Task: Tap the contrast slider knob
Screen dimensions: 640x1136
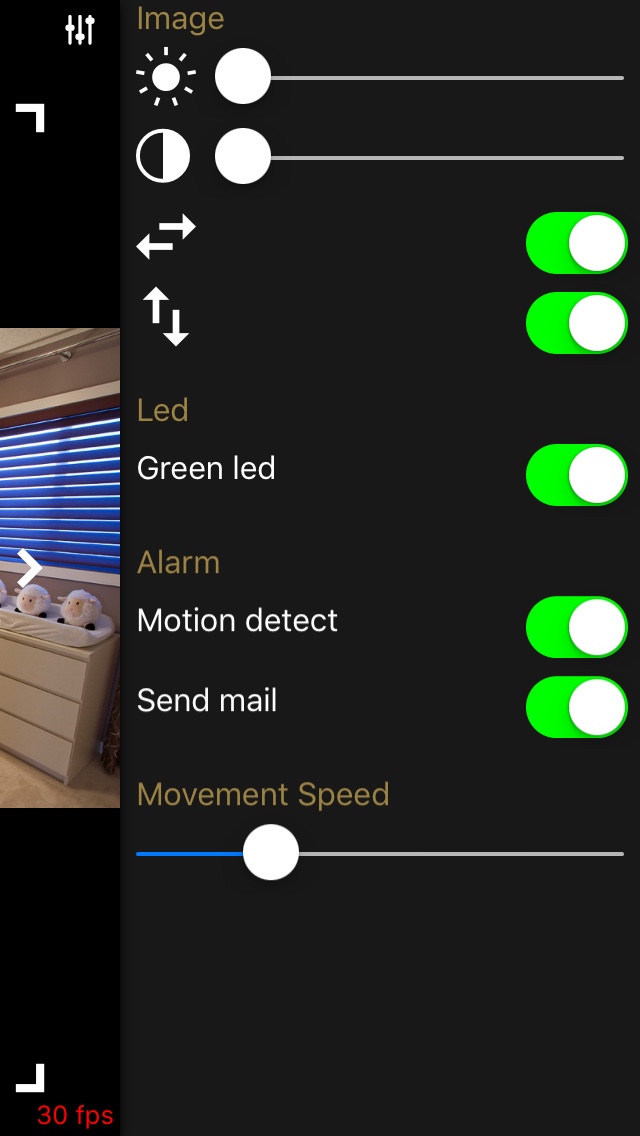Action: click(x=243, y=157)
